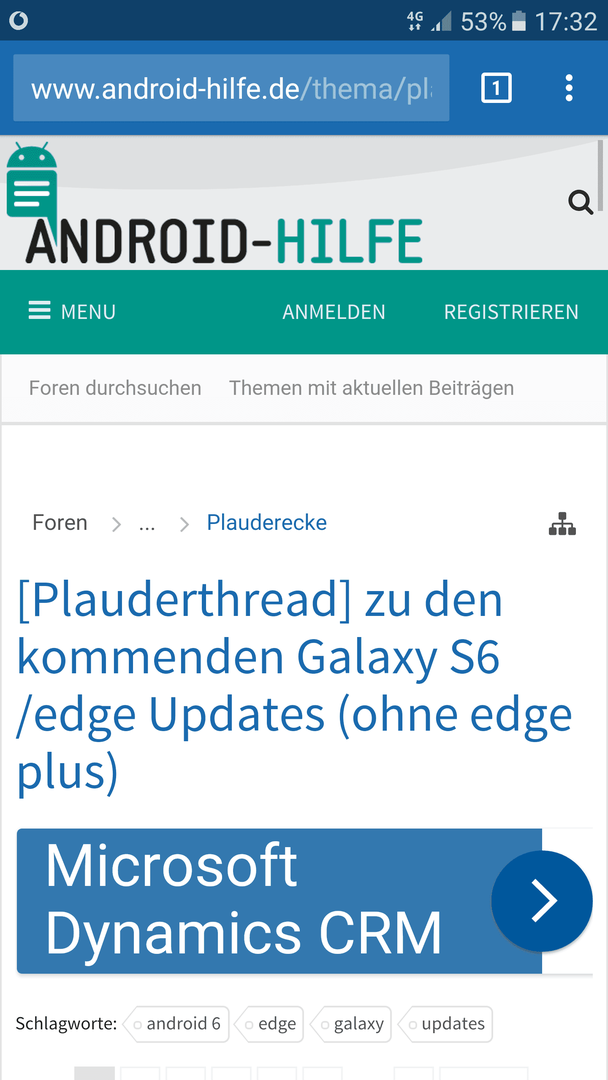The height and width of the screenshot is (1080, 608).
Task: Open the MENU drawer
Action: 72,312
